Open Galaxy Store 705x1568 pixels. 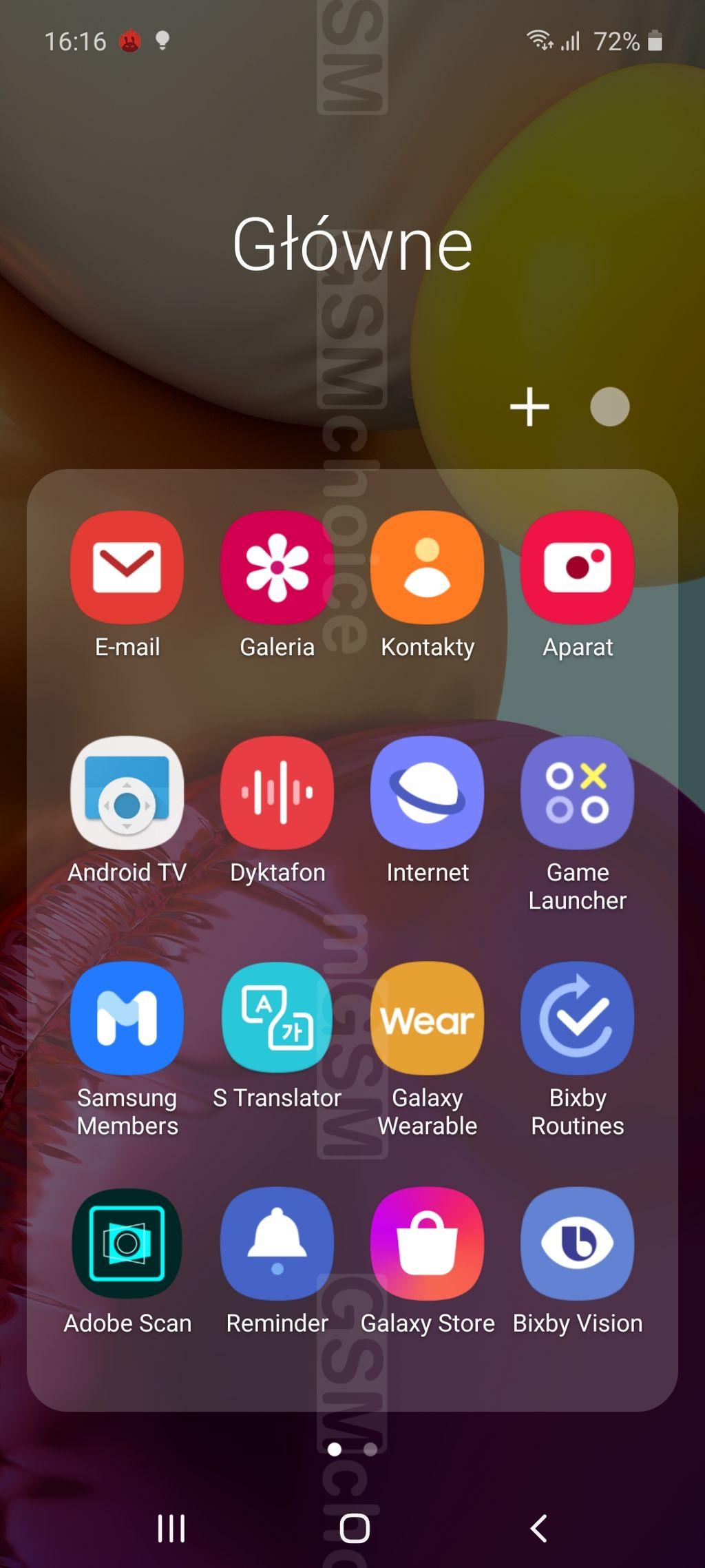click(x=427, y=1243)
